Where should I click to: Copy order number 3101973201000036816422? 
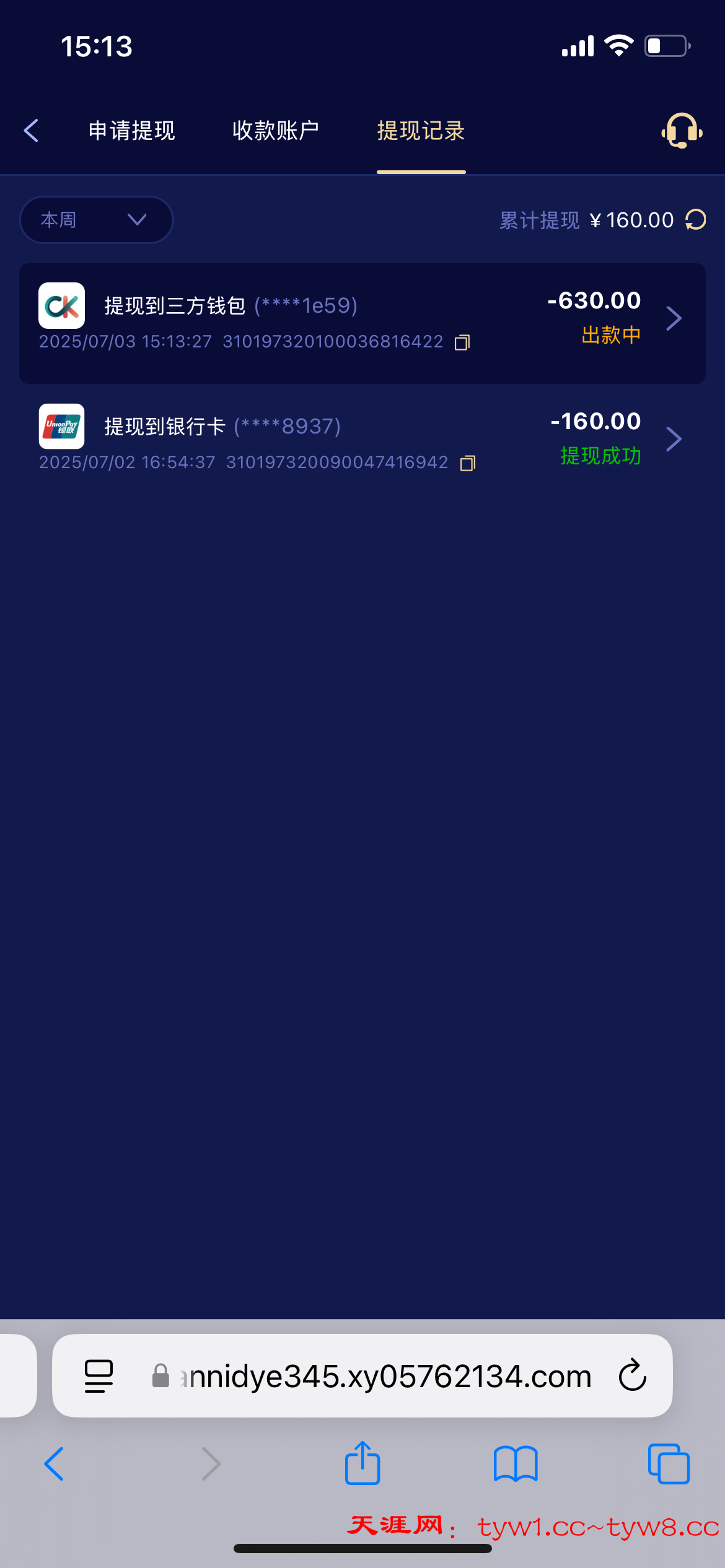pyautogui.click(x=462, y=342)
